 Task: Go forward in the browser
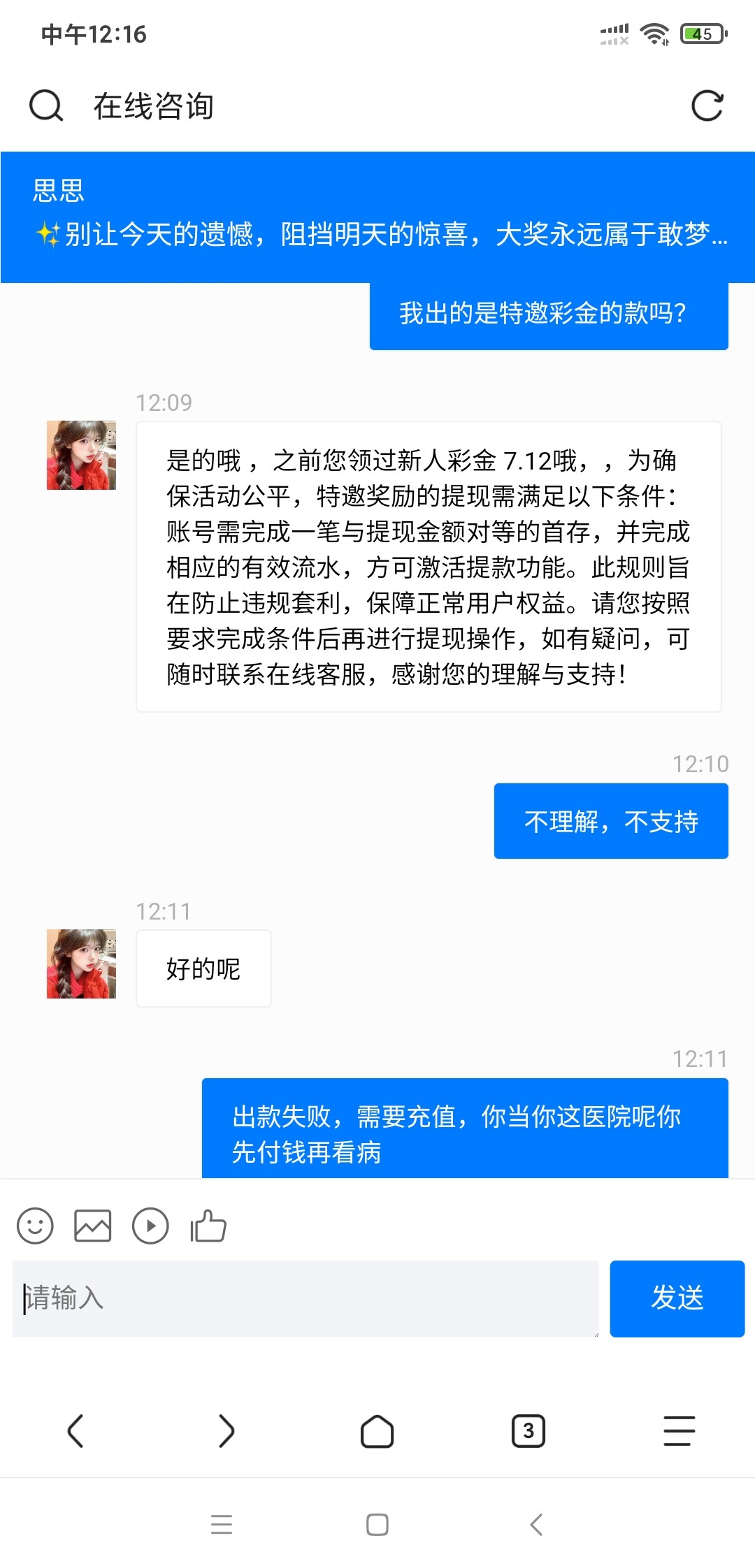226,1430
